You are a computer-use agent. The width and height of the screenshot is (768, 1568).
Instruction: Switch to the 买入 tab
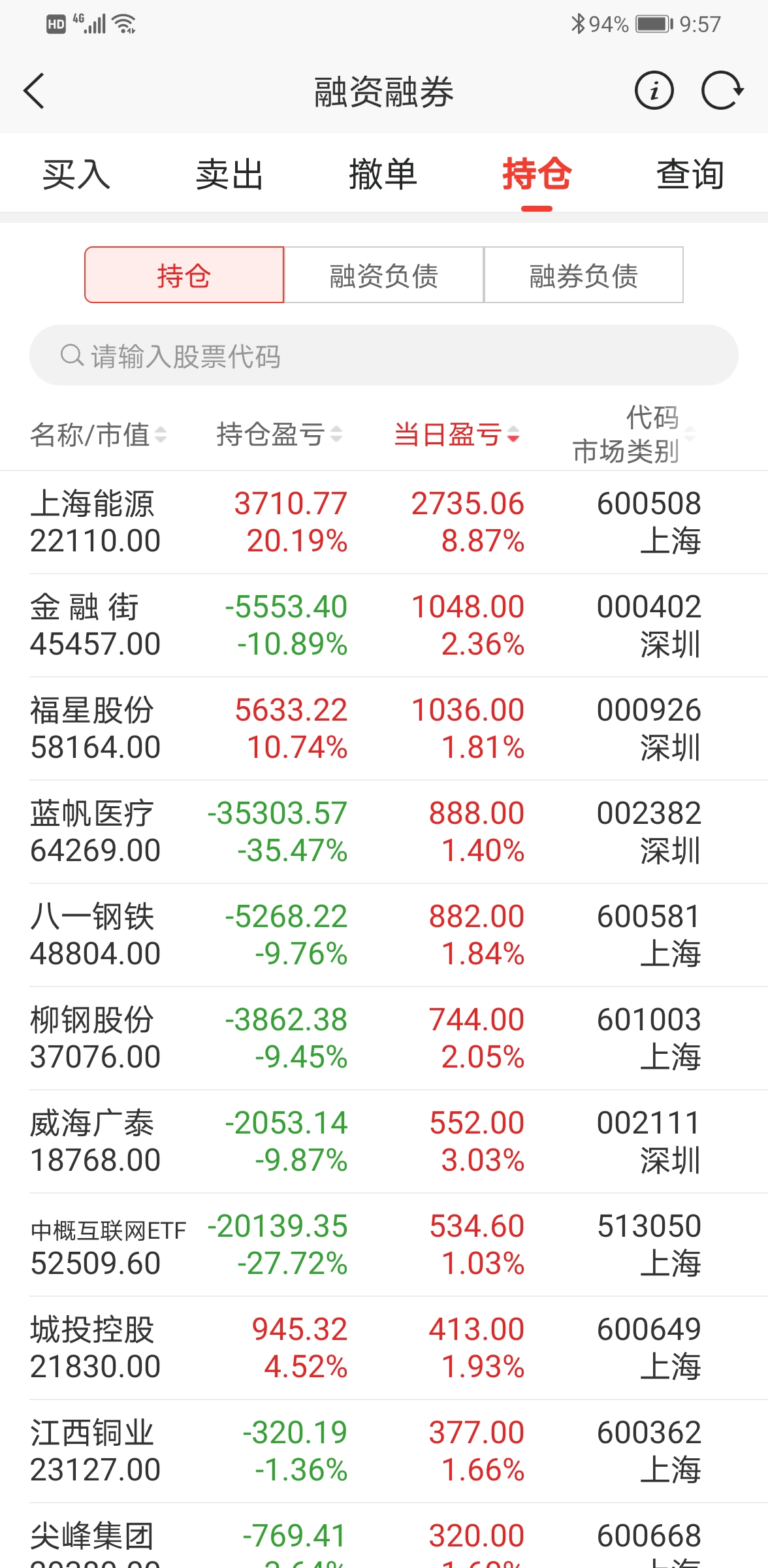[x=76, y=174]
